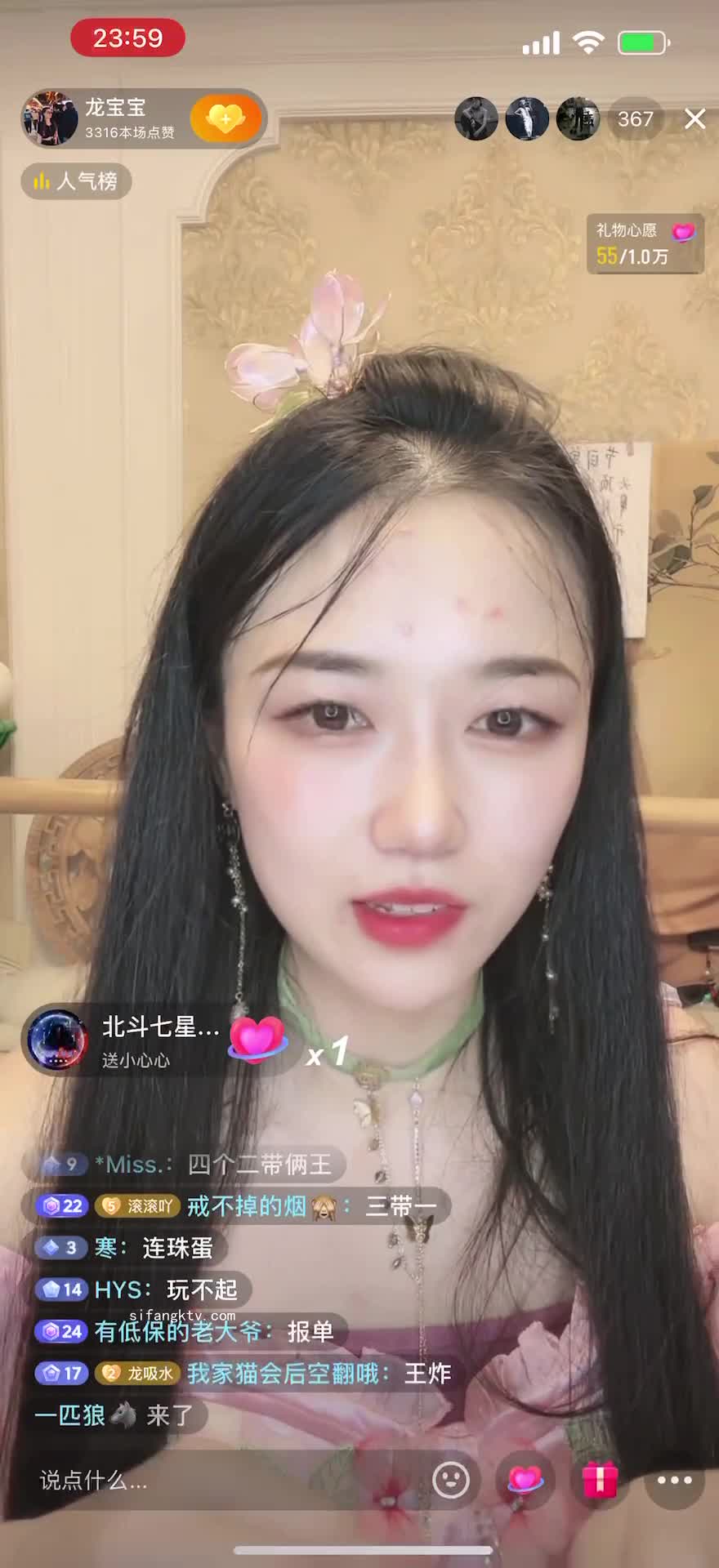View the 367 audience list

pos(635,119)
